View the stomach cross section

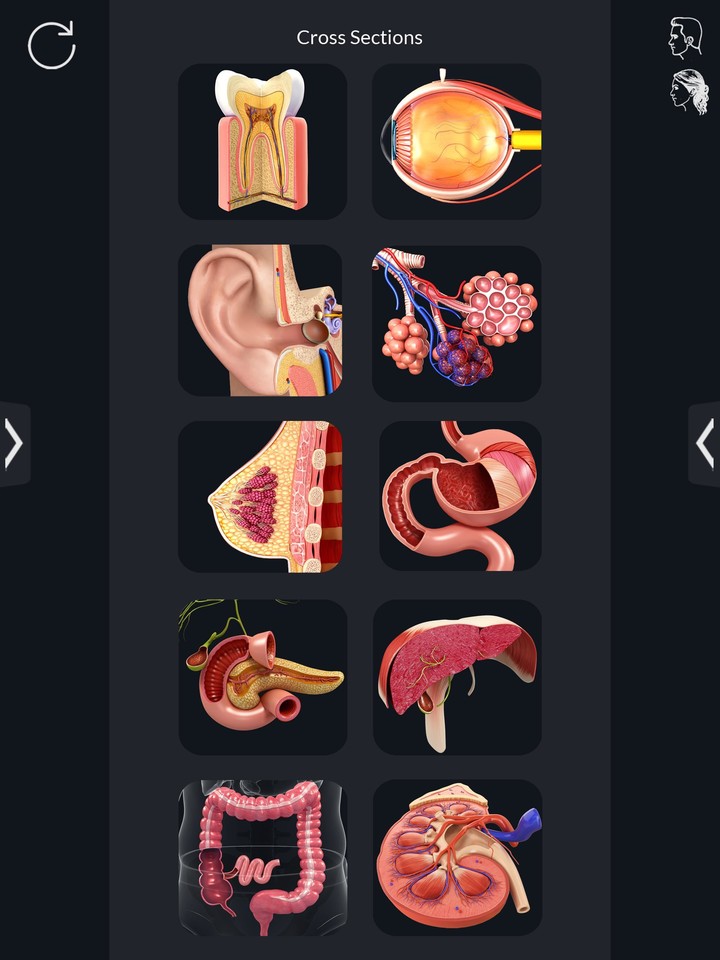click(456, 497)
